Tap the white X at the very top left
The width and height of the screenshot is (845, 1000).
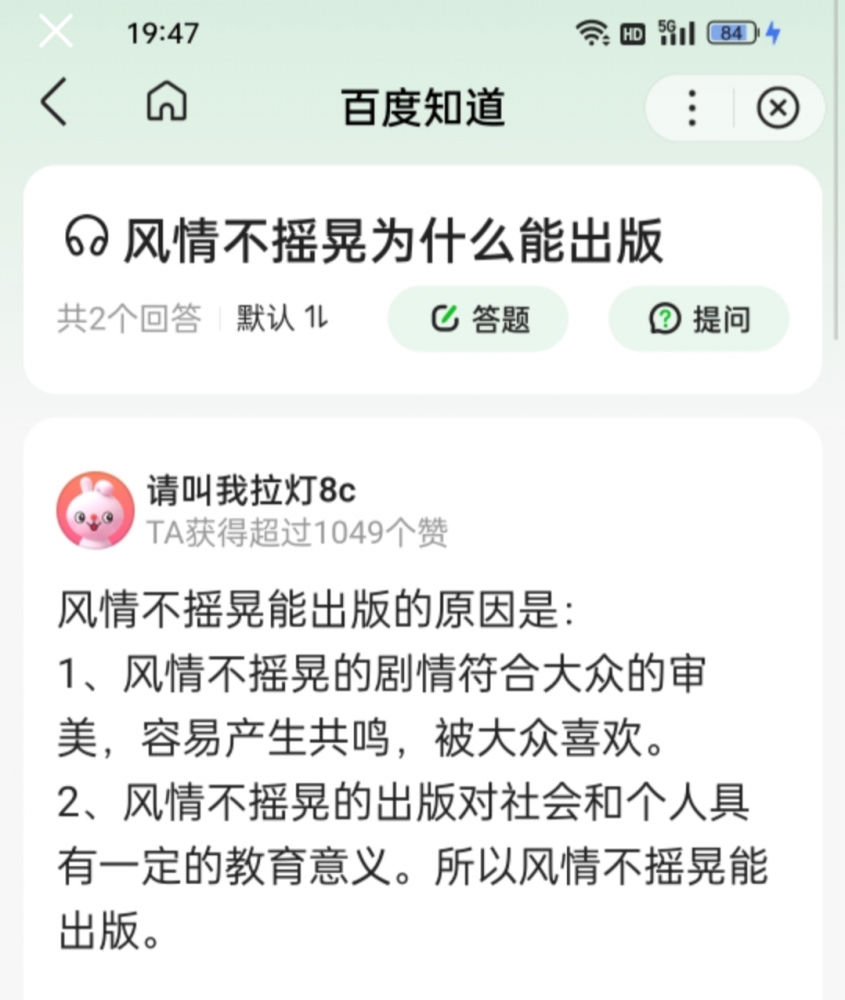coord(55,31)
